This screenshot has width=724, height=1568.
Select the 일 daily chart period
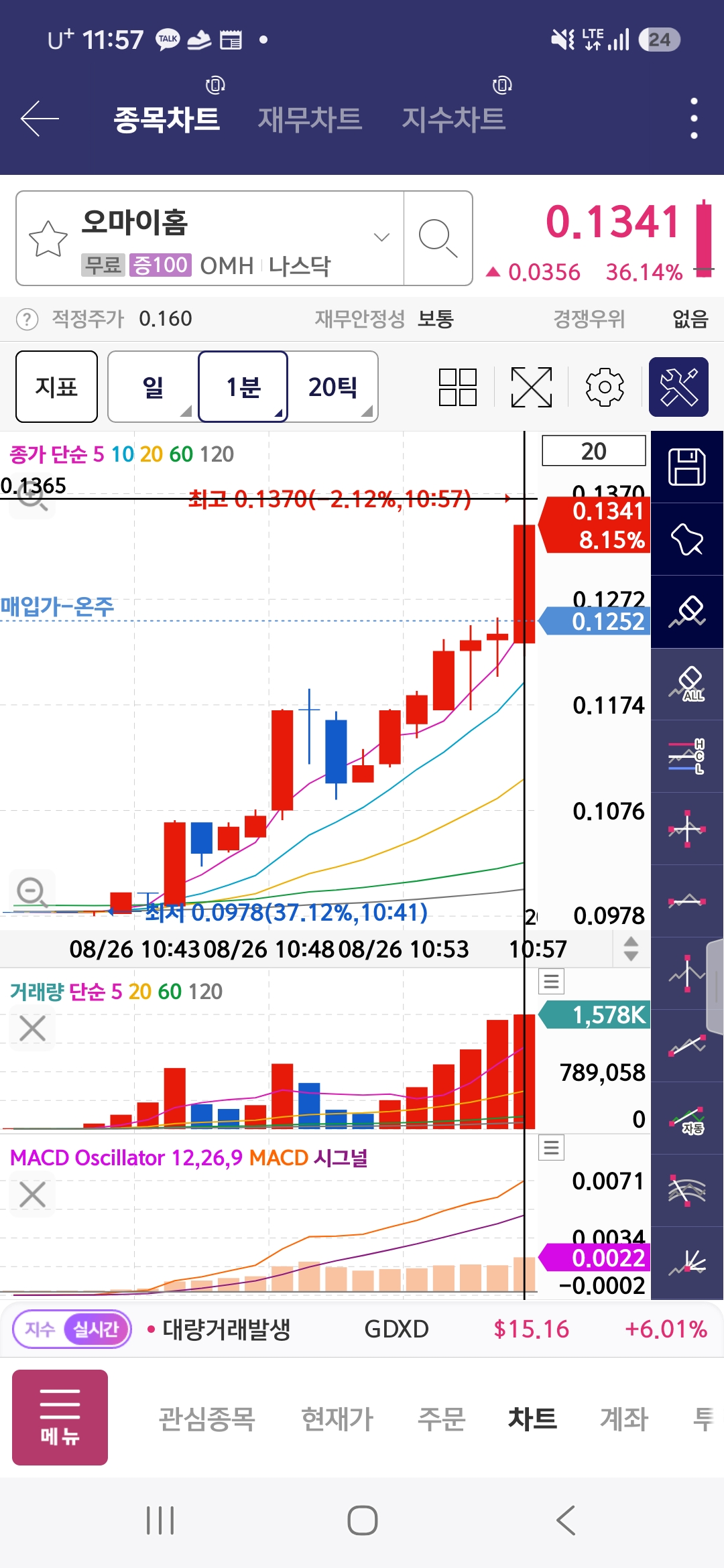pyautogui.click(x=154, y=387)
